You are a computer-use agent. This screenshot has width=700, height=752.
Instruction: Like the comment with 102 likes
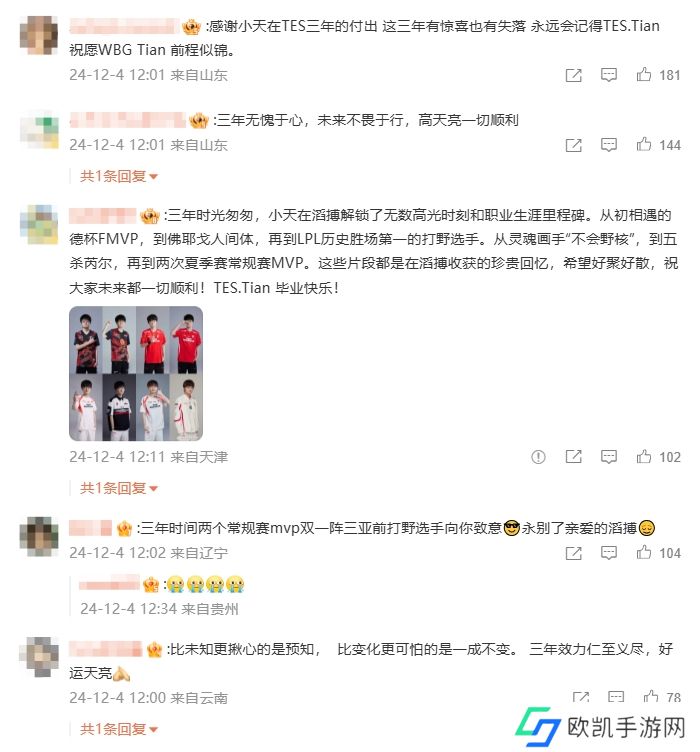[x=644, y=457]
